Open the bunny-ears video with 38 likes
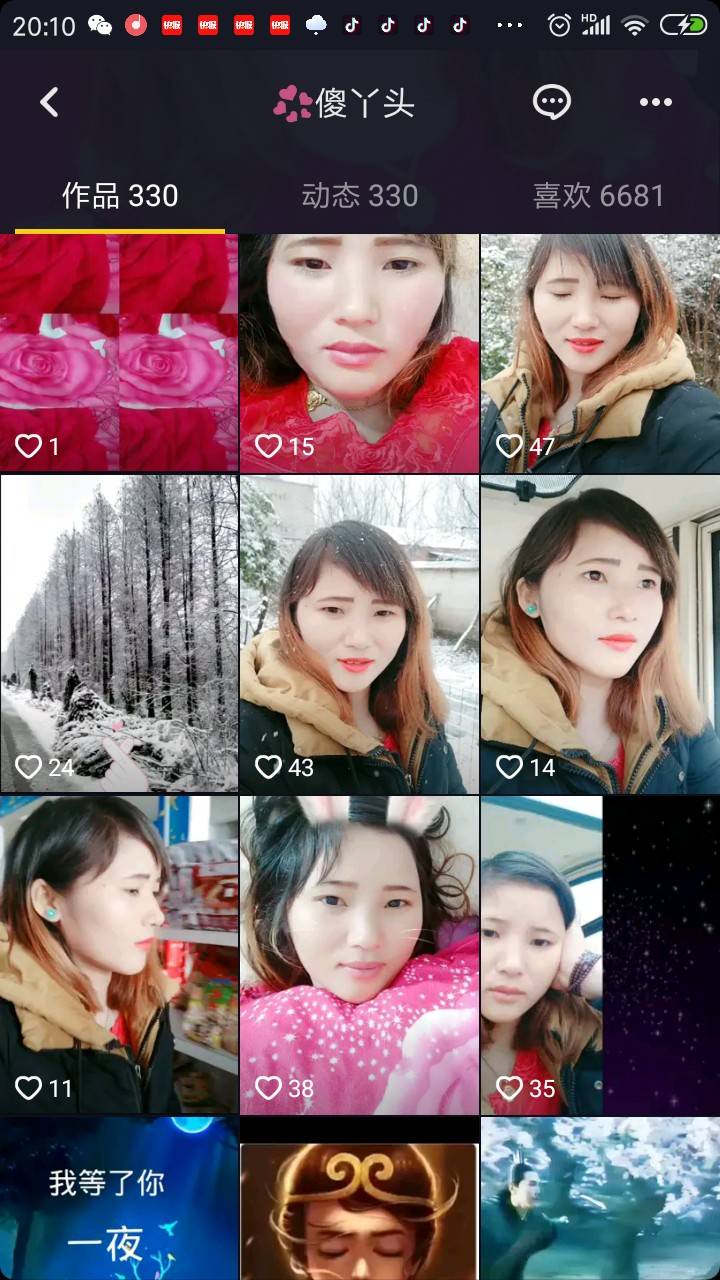Image resolution: width=720 pixels, height=1280 pixels. point(359,955)
